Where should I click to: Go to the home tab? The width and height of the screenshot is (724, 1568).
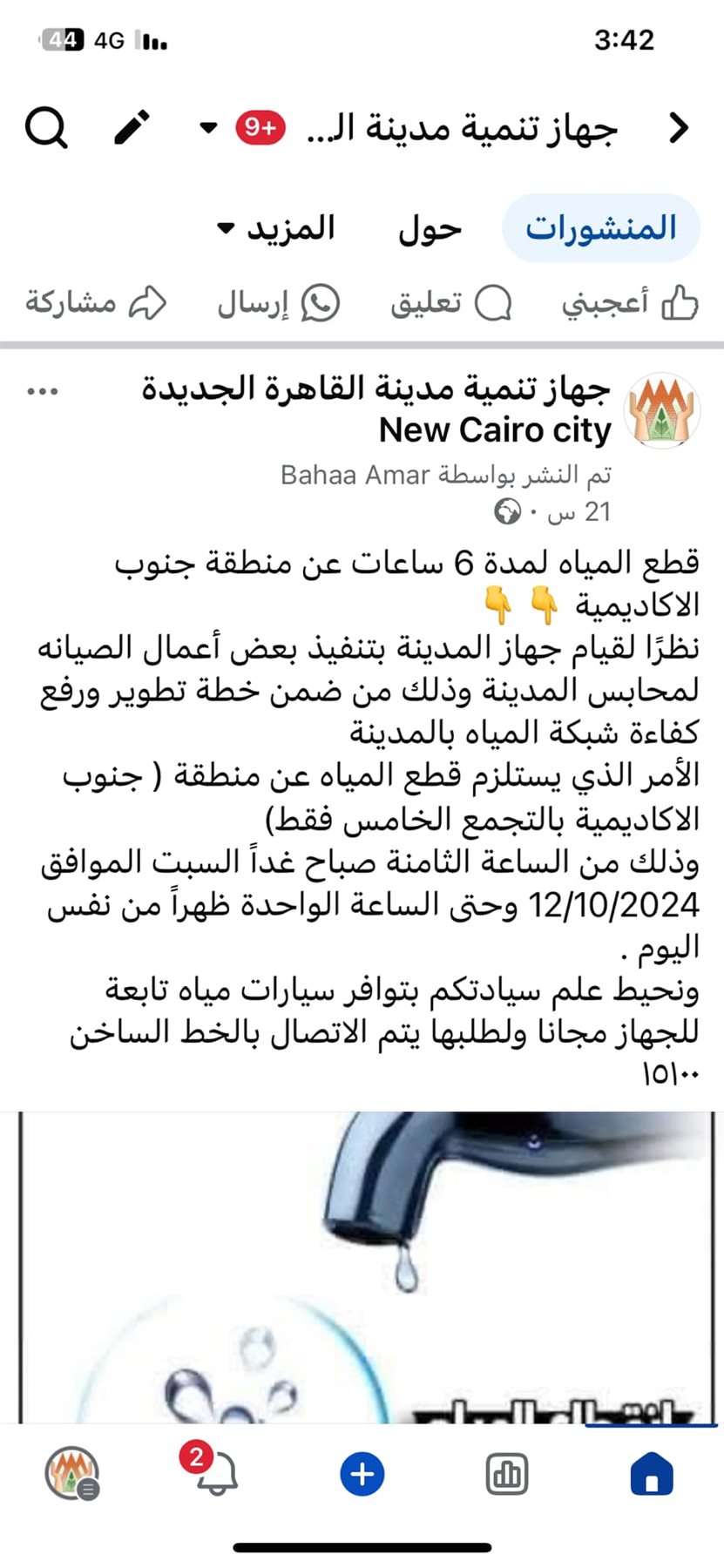[652, 1474]
